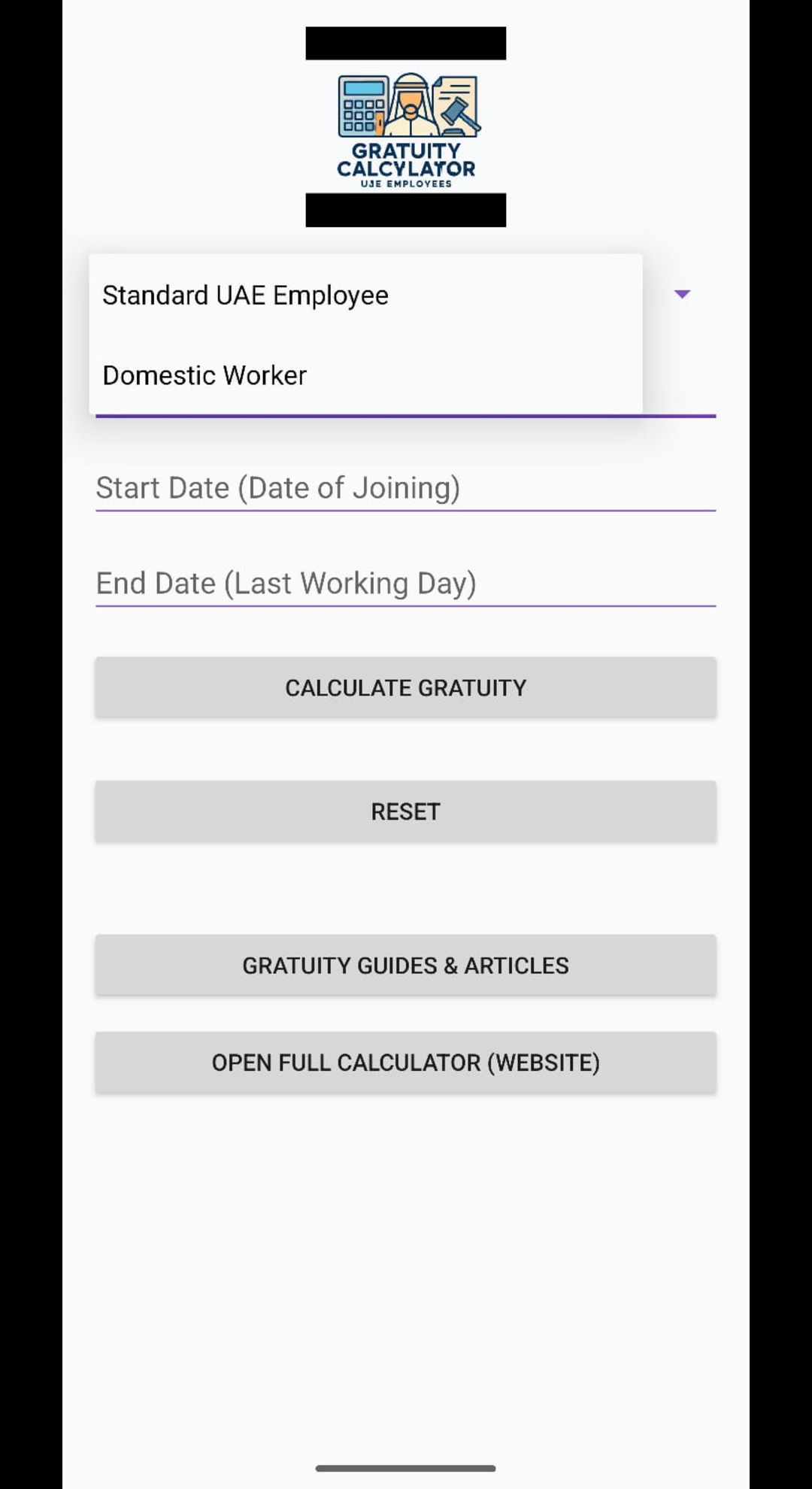Calculate Gratuity

click(405, 687)
